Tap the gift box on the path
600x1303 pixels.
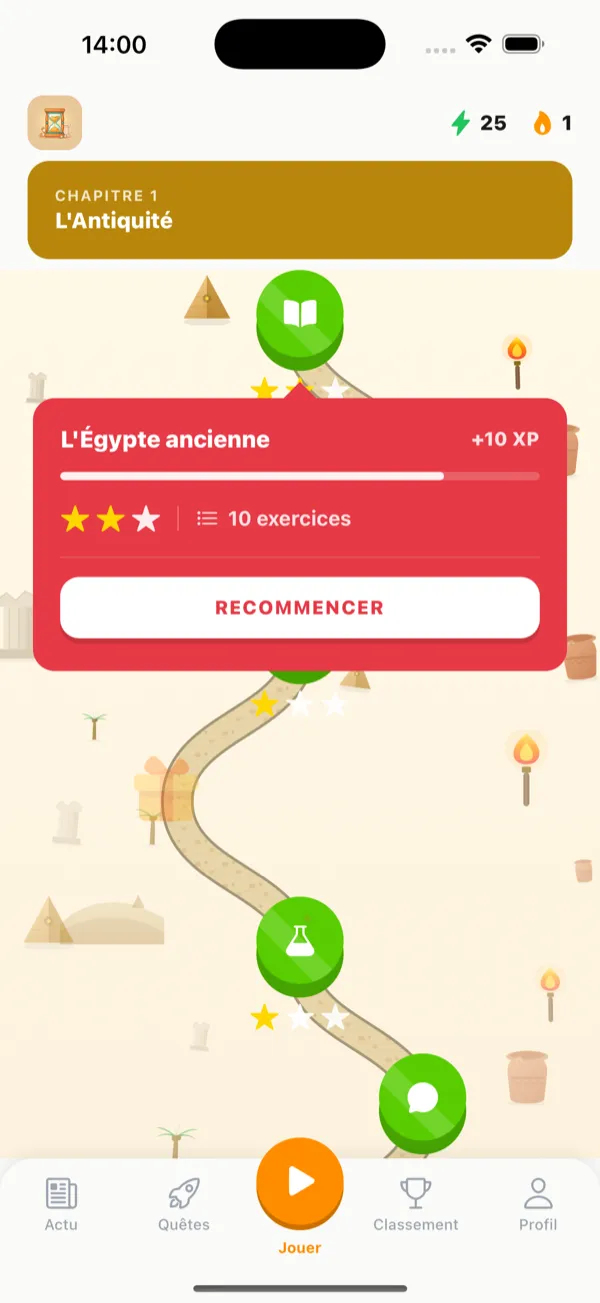pyautogui.click(x=165, y=790)
